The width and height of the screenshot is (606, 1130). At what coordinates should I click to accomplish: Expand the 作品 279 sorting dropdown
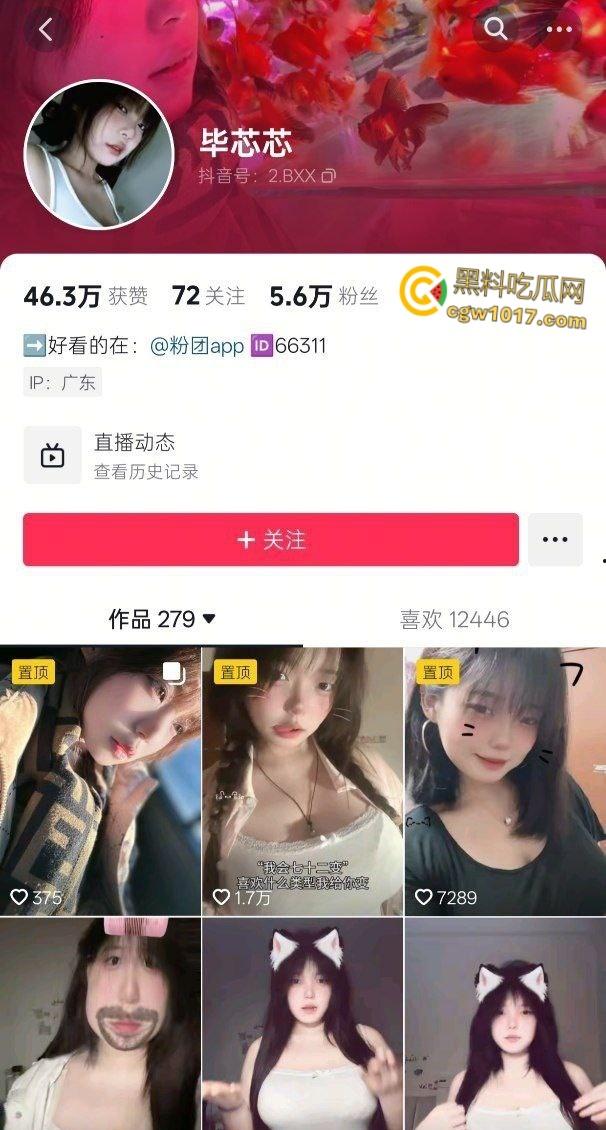click(x=208, y=620)
